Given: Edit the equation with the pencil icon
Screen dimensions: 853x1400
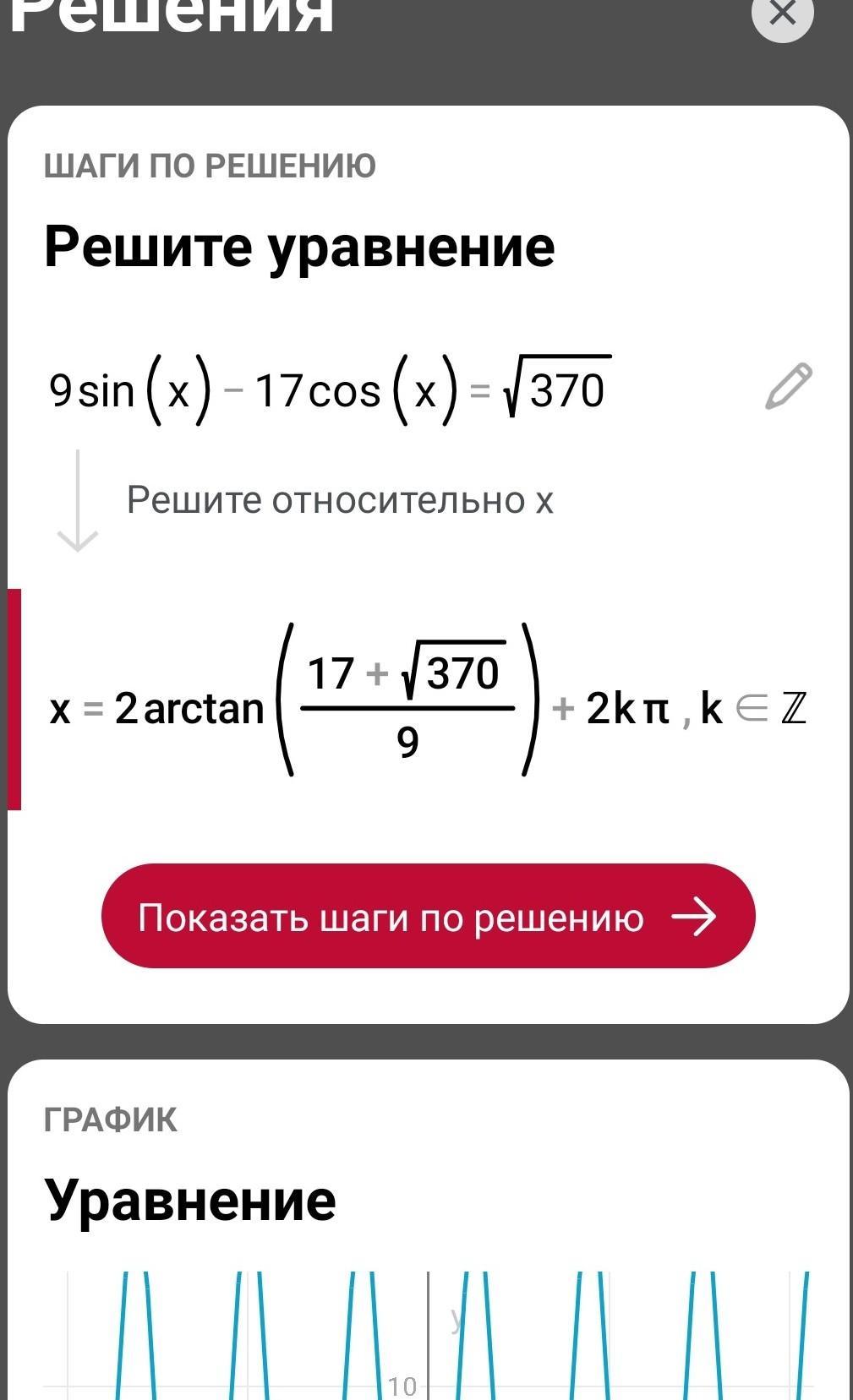Looking at the screenshot, I should [x=788, y=387].
